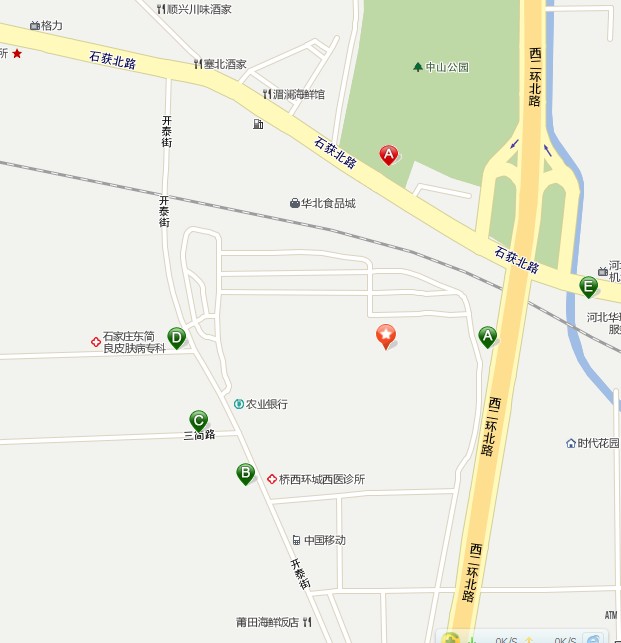Select green marker C on 三简路

(199, 421)
